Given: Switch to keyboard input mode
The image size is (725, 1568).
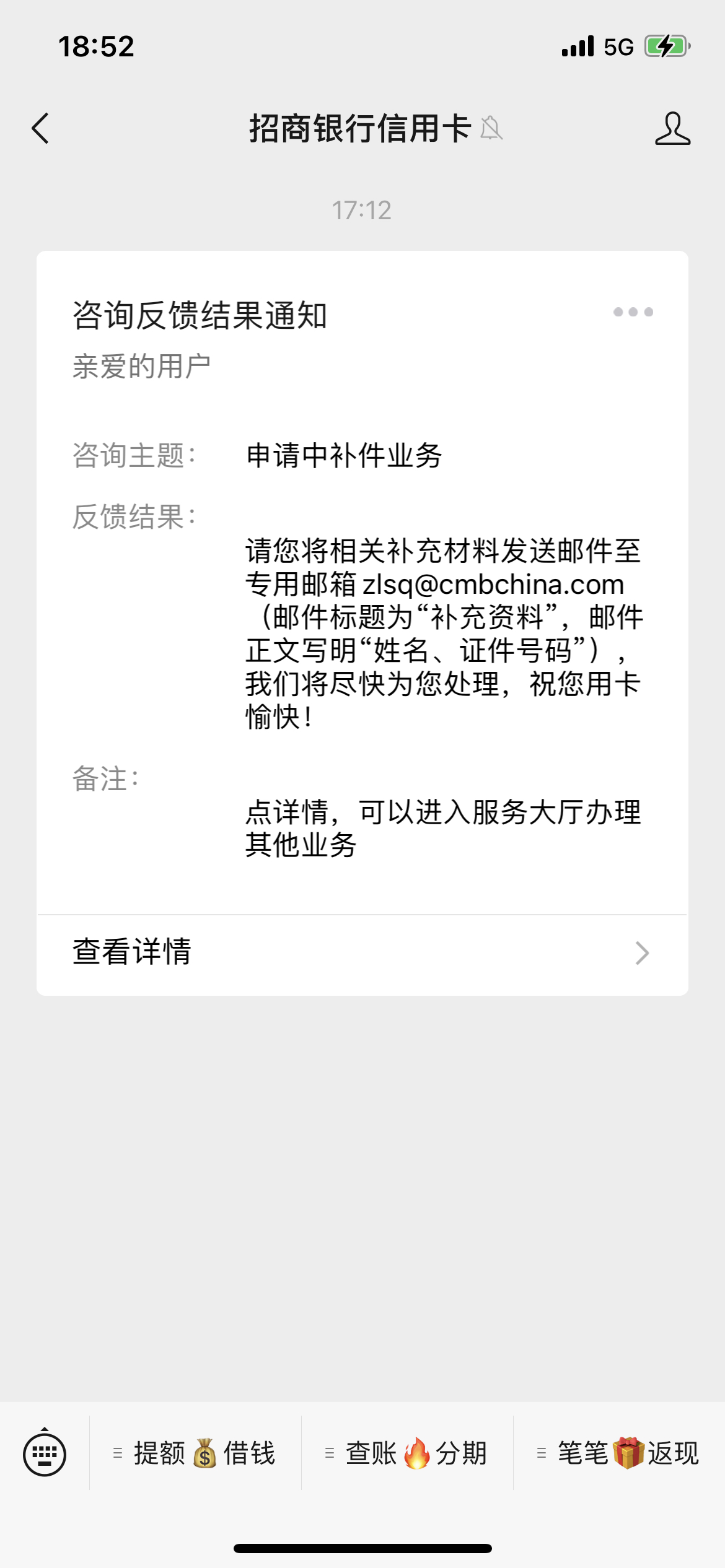Looking at the screenshot, I should pyautogui.click(x=45, y=1453).
